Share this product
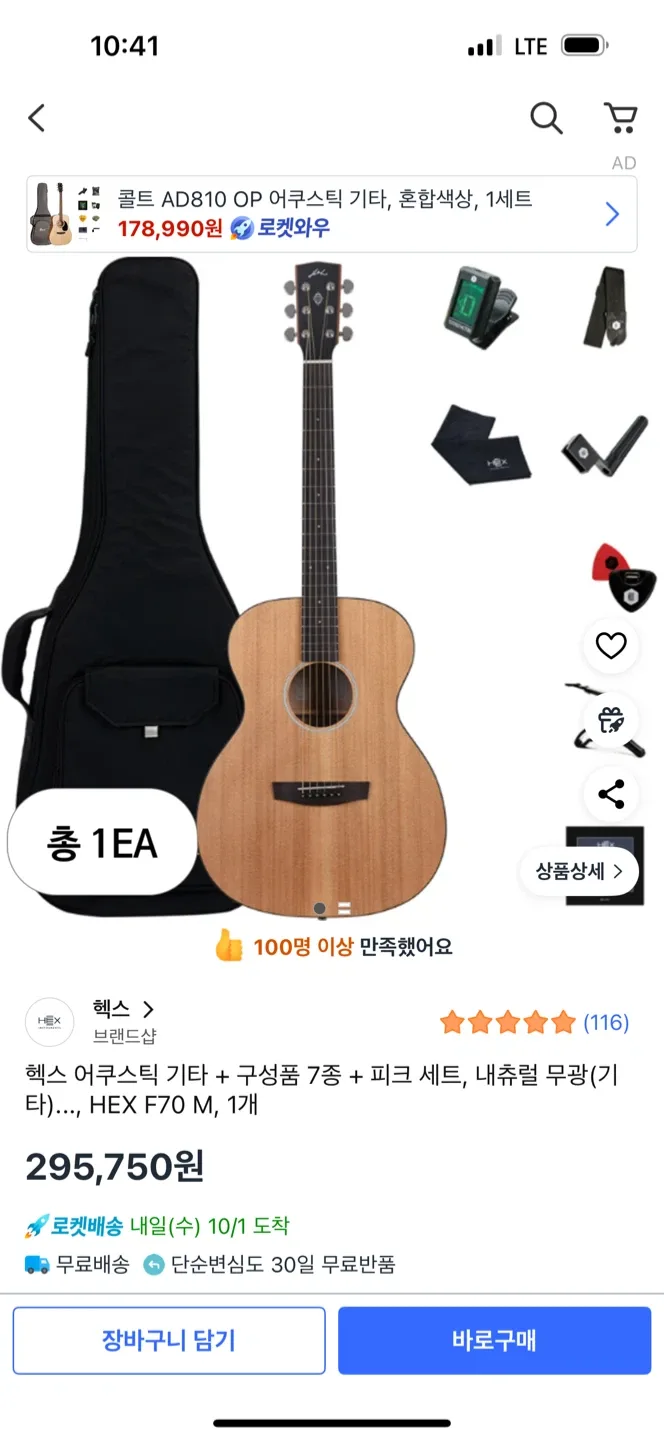Viewport: 664px width, 1440px height. point(610,795)
